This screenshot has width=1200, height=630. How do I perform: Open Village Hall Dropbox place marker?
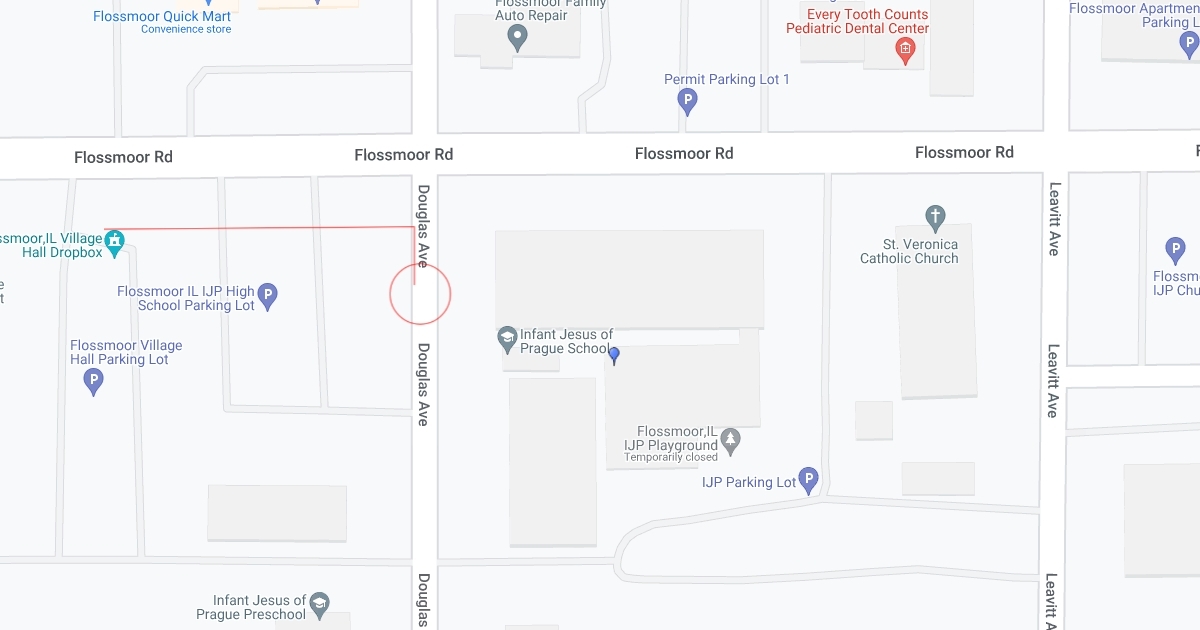(116, 241)
